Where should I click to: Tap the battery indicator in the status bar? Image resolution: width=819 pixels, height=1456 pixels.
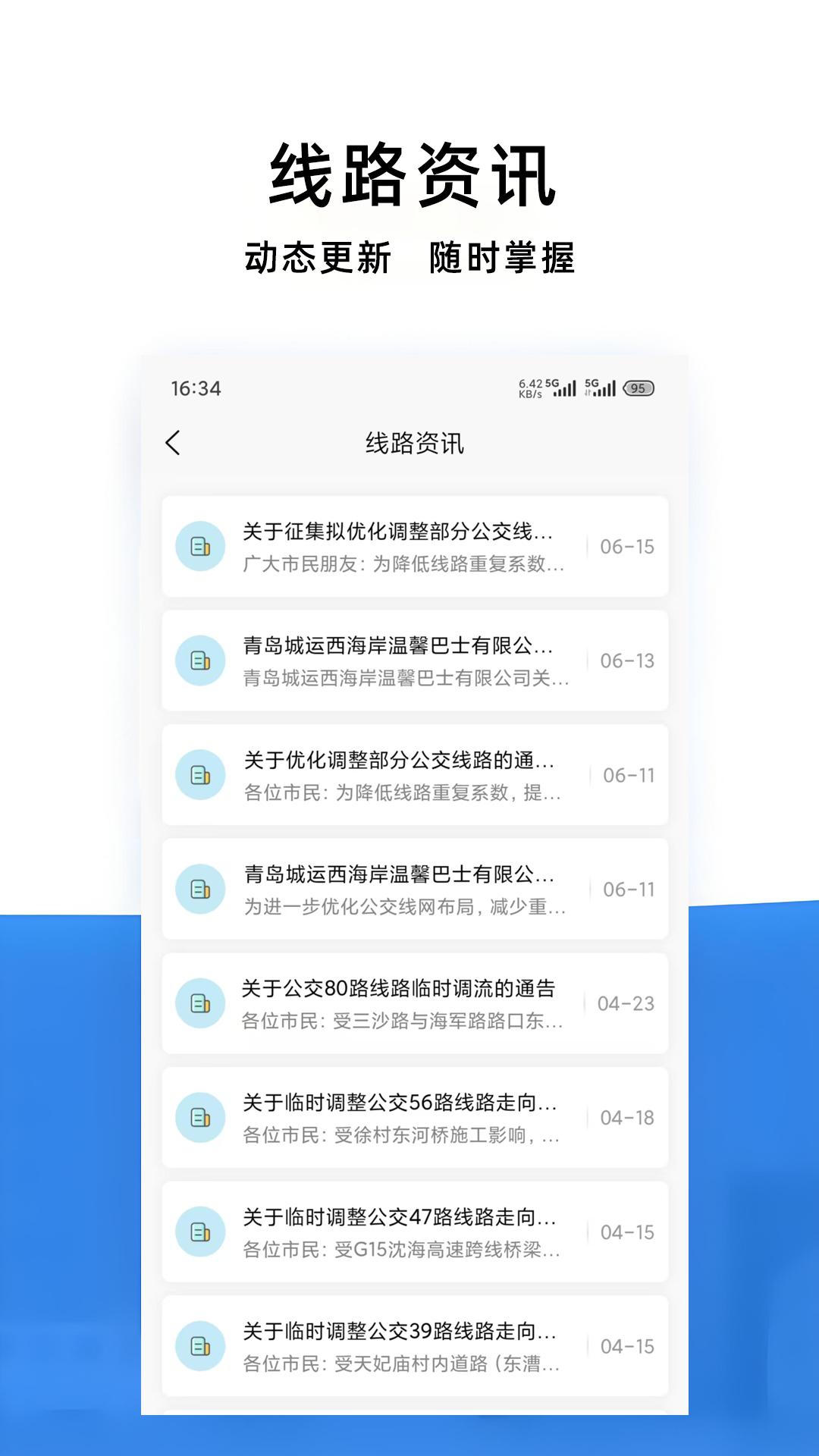[x=637, y=388]
